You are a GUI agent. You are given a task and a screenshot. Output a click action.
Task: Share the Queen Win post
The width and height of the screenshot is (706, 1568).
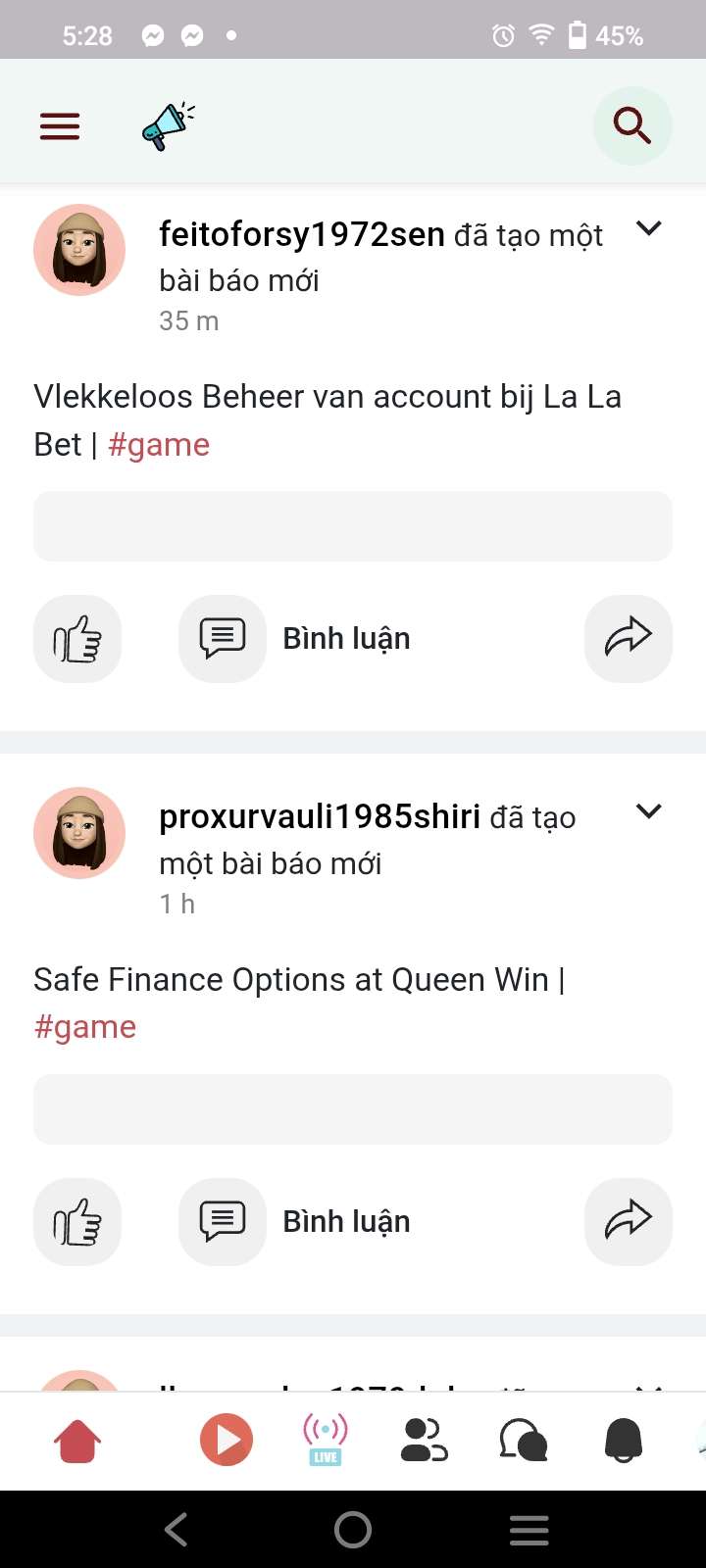pos(628,1221)
